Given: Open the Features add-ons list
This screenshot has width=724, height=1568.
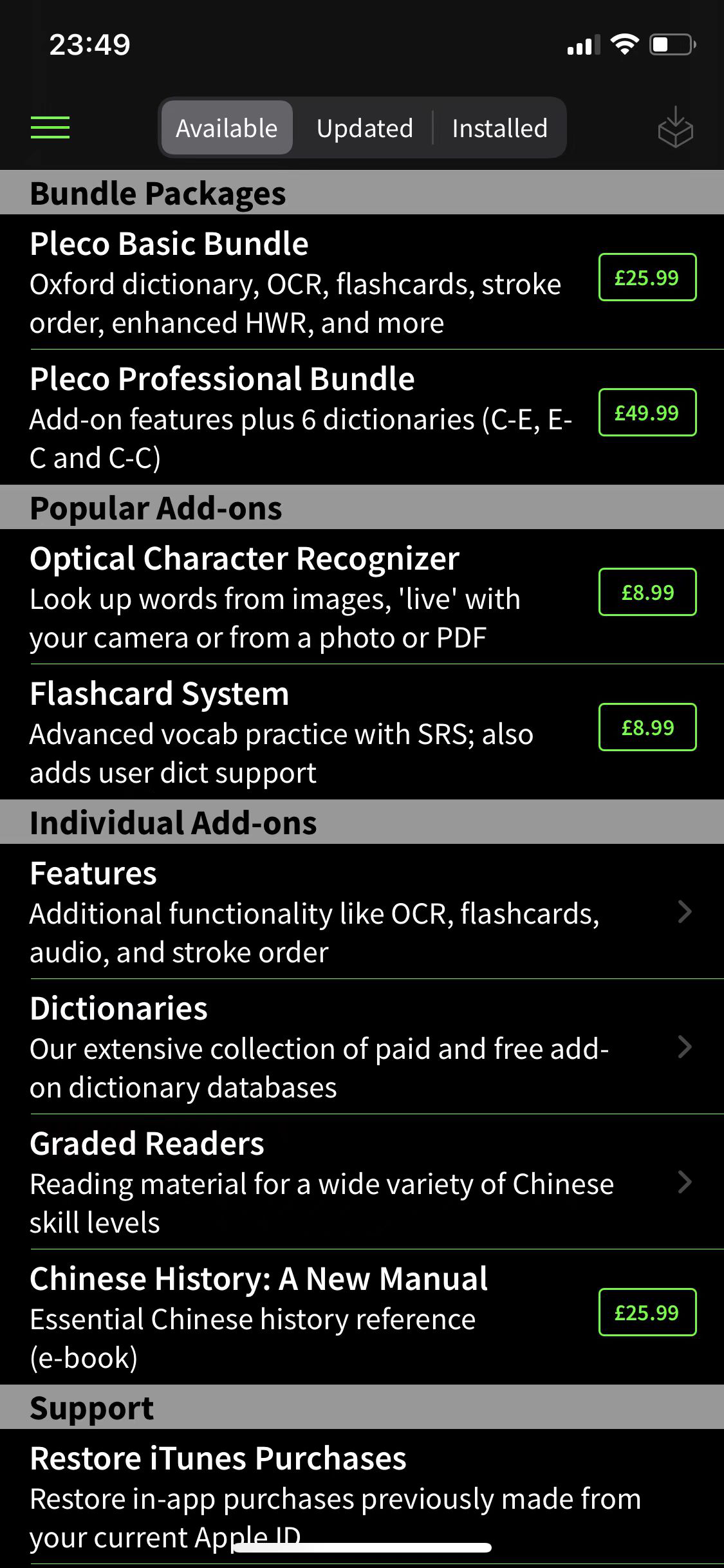Looking at the screenshot, I should 360,911.
